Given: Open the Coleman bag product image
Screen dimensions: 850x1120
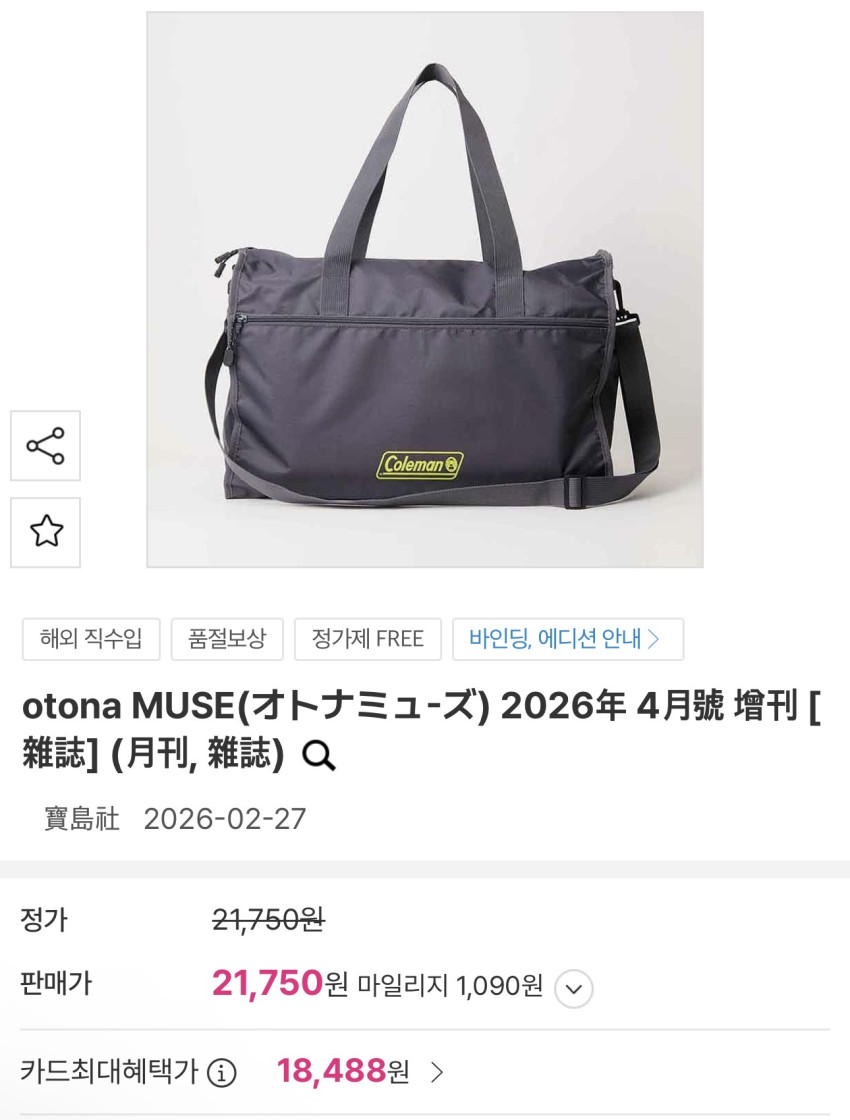Looking at the screenshot, I should pyautogui.click(x=425, y=290).
